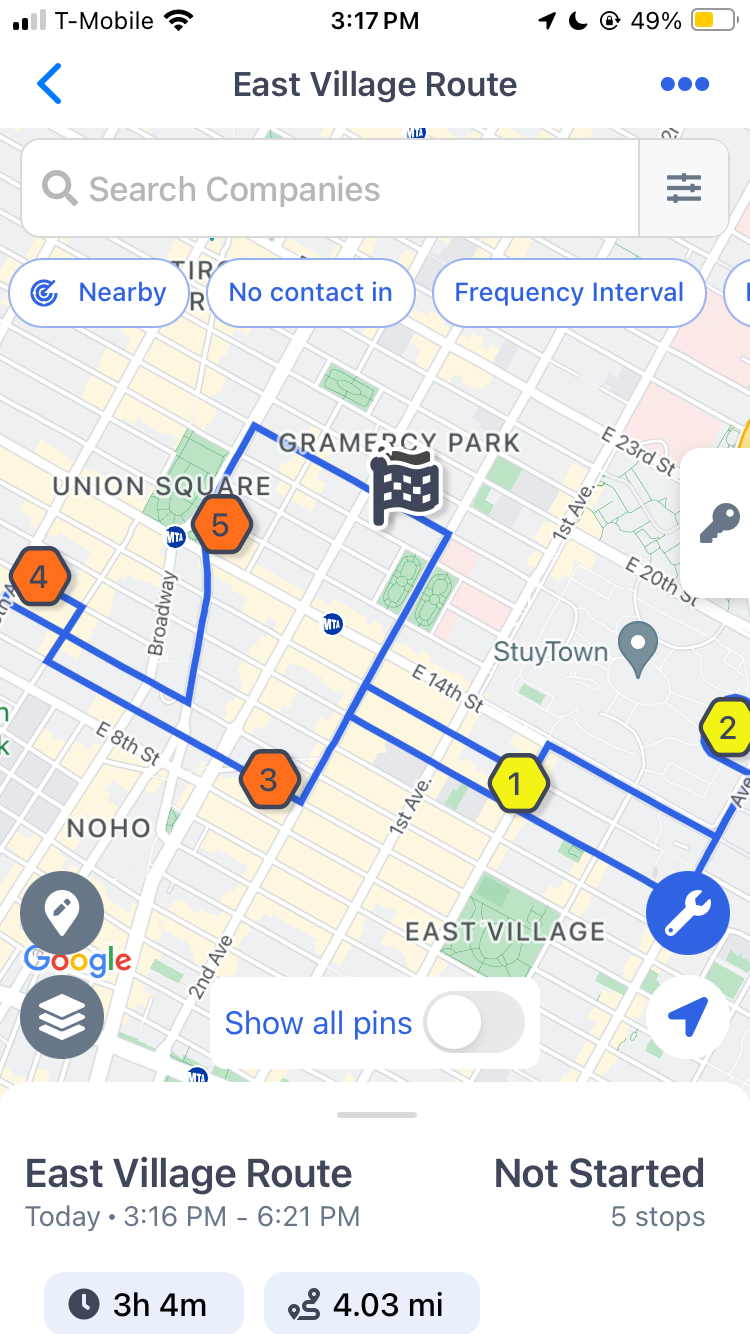Select stop 5 pin near Union Square
Image resolution: width=750 pixels, height=1334 pixels.
[x=221, y=524]
